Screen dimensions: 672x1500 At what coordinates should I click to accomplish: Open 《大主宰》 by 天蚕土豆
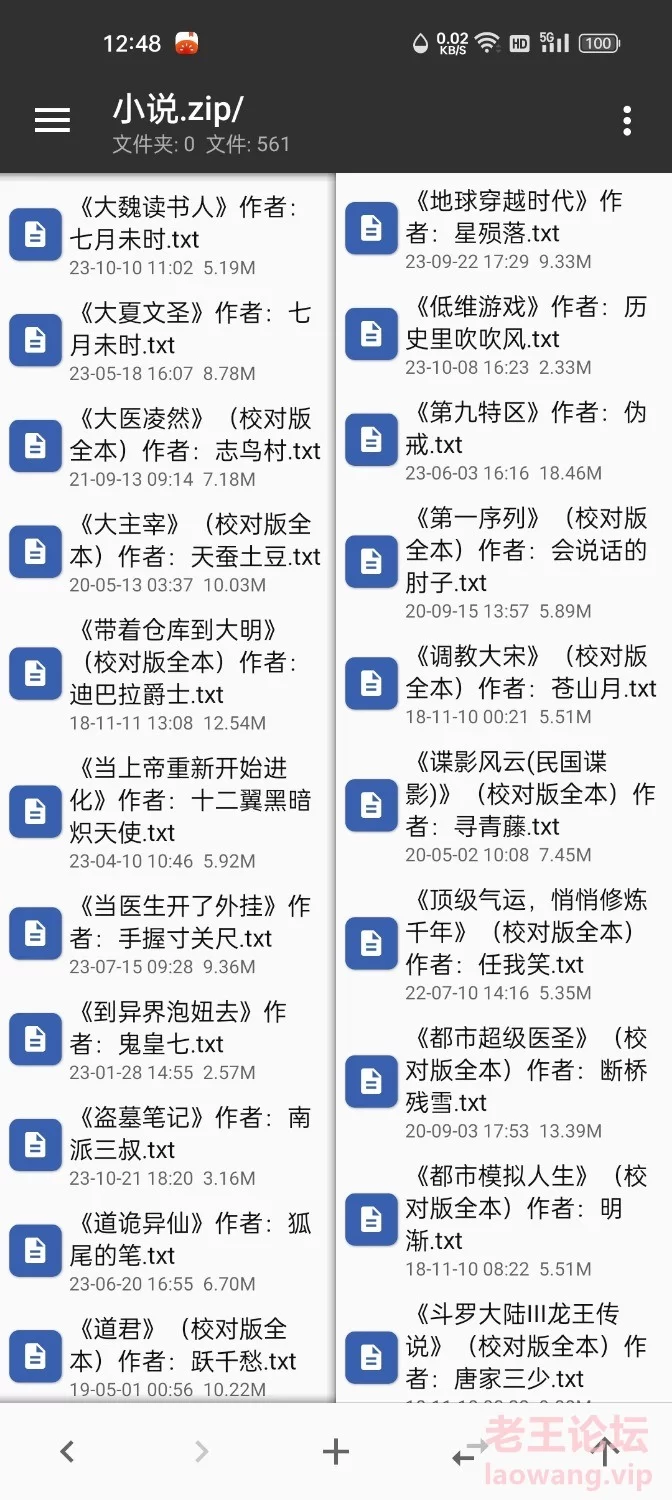[167, 553]
